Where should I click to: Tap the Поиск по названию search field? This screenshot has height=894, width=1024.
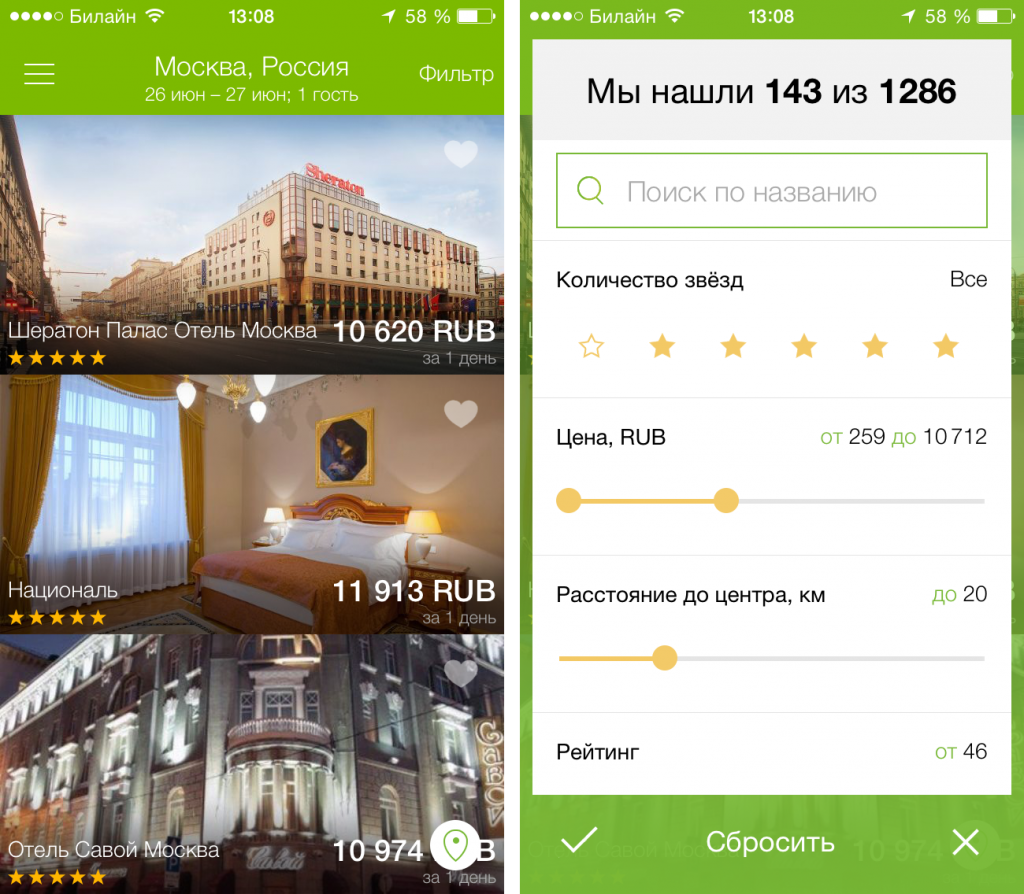(x=771, y=191)
